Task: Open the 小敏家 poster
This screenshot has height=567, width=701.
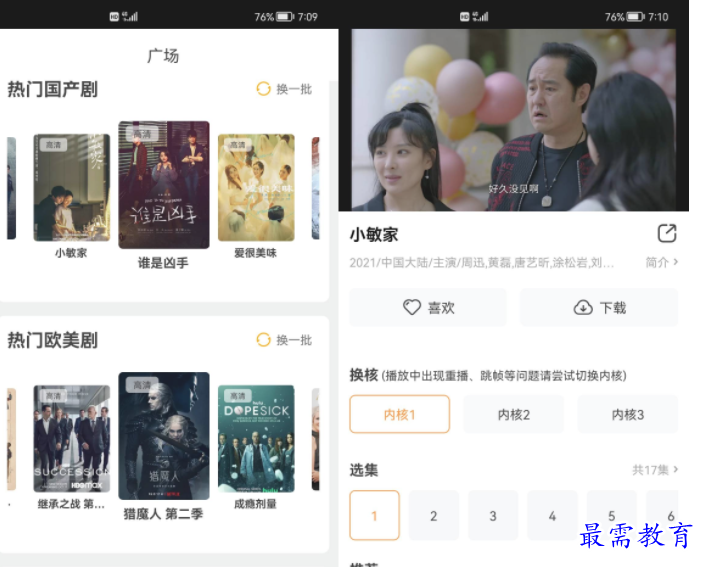Action: (71, 187)
